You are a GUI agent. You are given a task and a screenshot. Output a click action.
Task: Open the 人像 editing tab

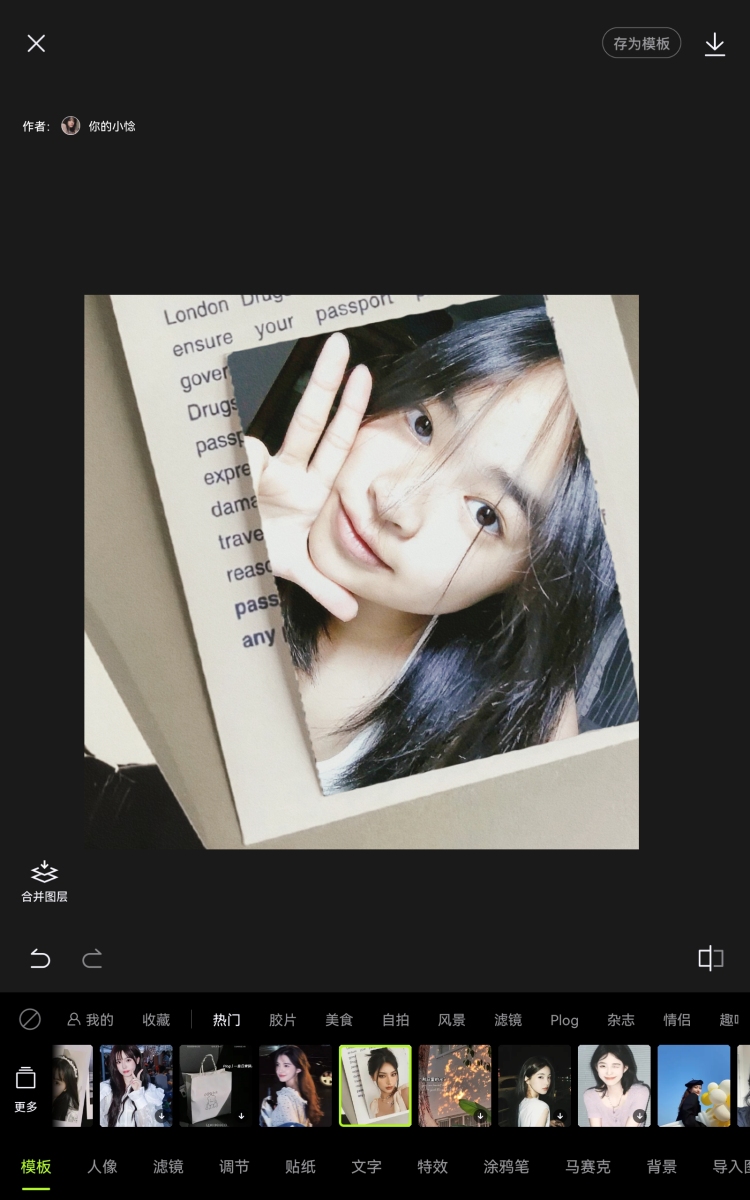click(x=102, y=1166)
